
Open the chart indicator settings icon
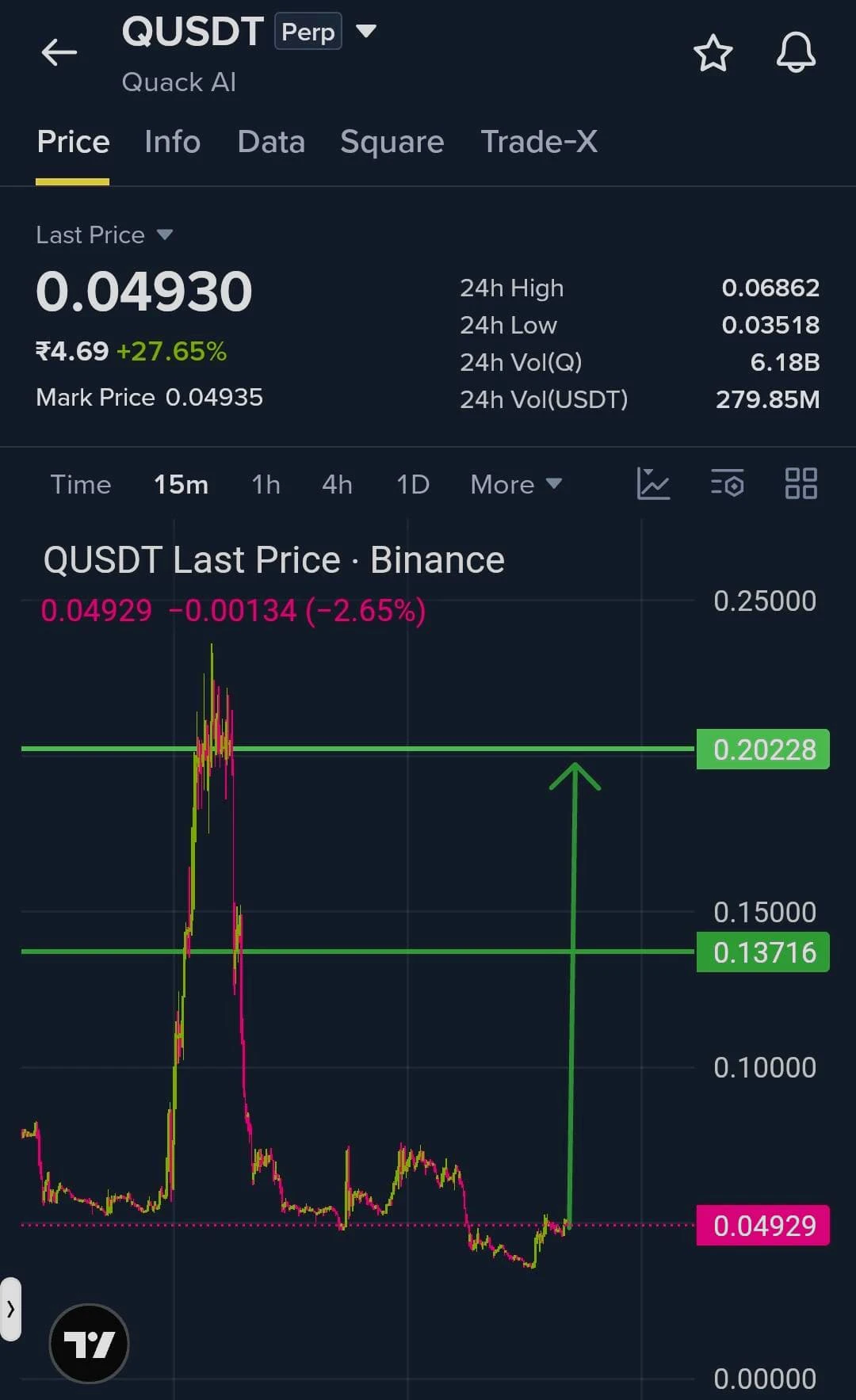[x=727, y=483]
